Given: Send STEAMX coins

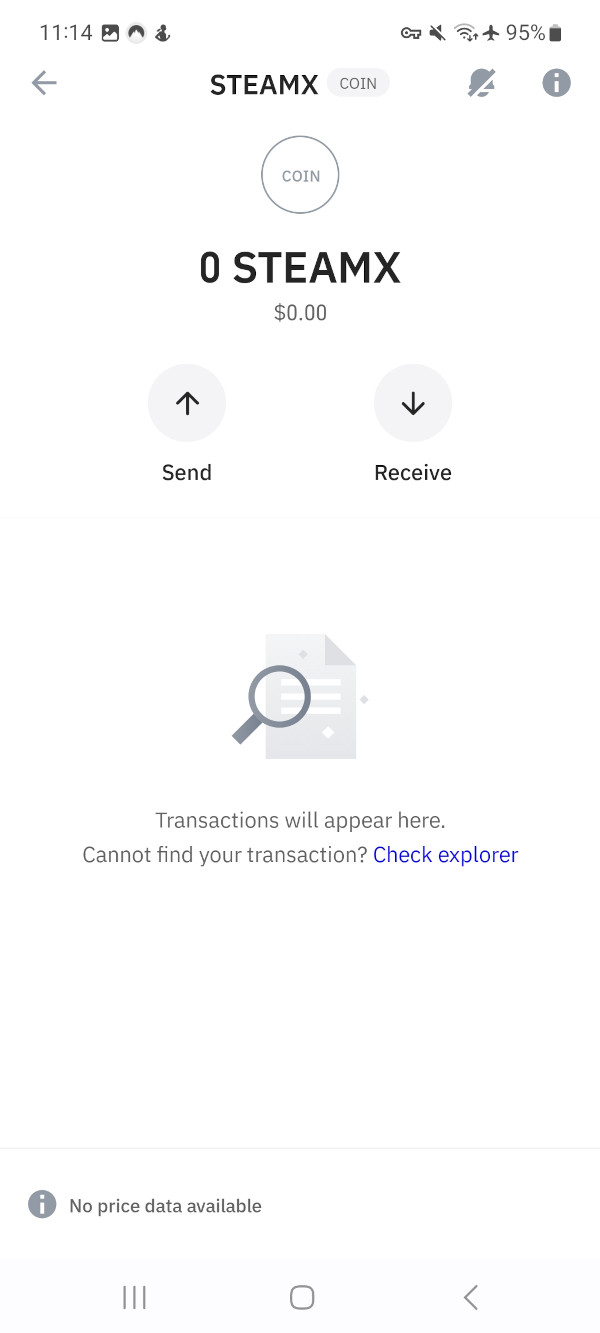Looking at the screenshot, I should tap(187, 403).
